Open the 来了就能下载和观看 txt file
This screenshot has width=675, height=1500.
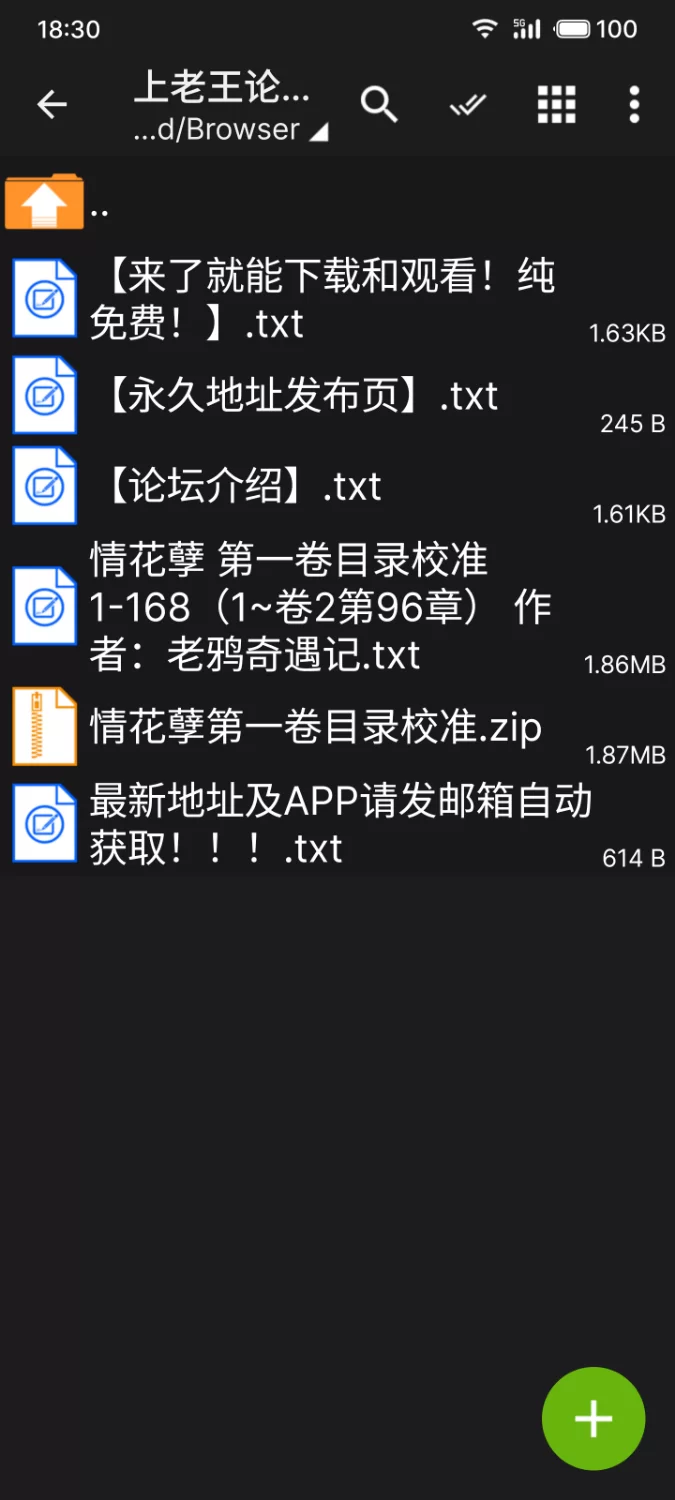[x=320, y=299]
